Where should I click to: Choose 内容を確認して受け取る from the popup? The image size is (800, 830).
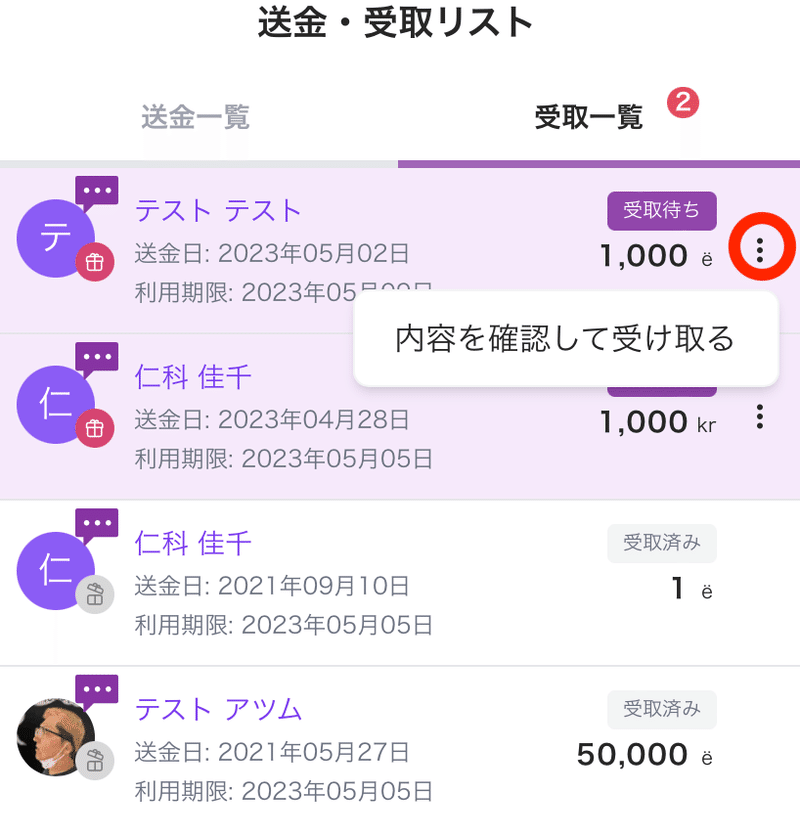coord(565,340)
